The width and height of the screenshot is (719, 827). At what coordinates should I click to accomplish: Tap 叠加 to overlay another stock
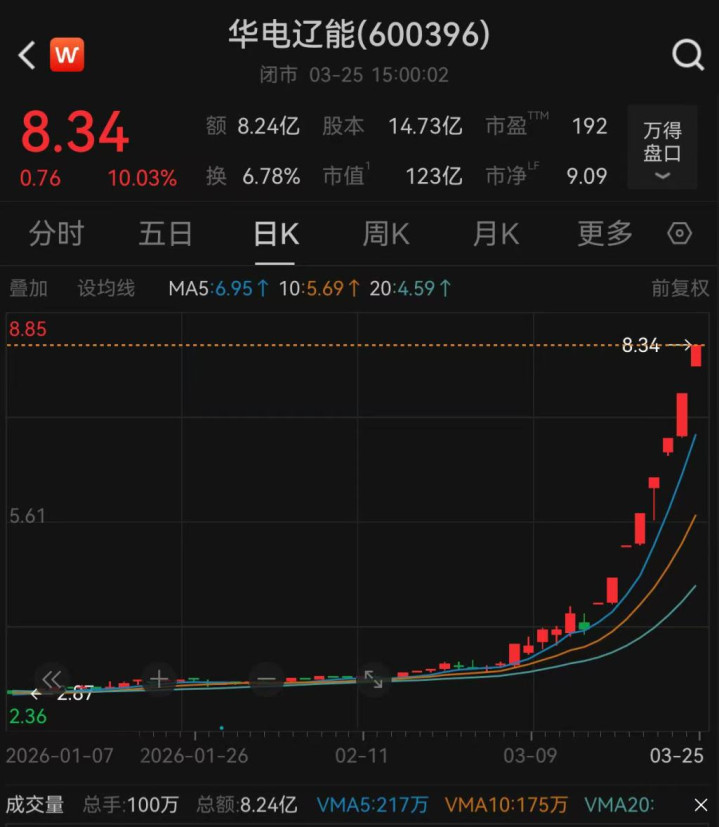28,288
